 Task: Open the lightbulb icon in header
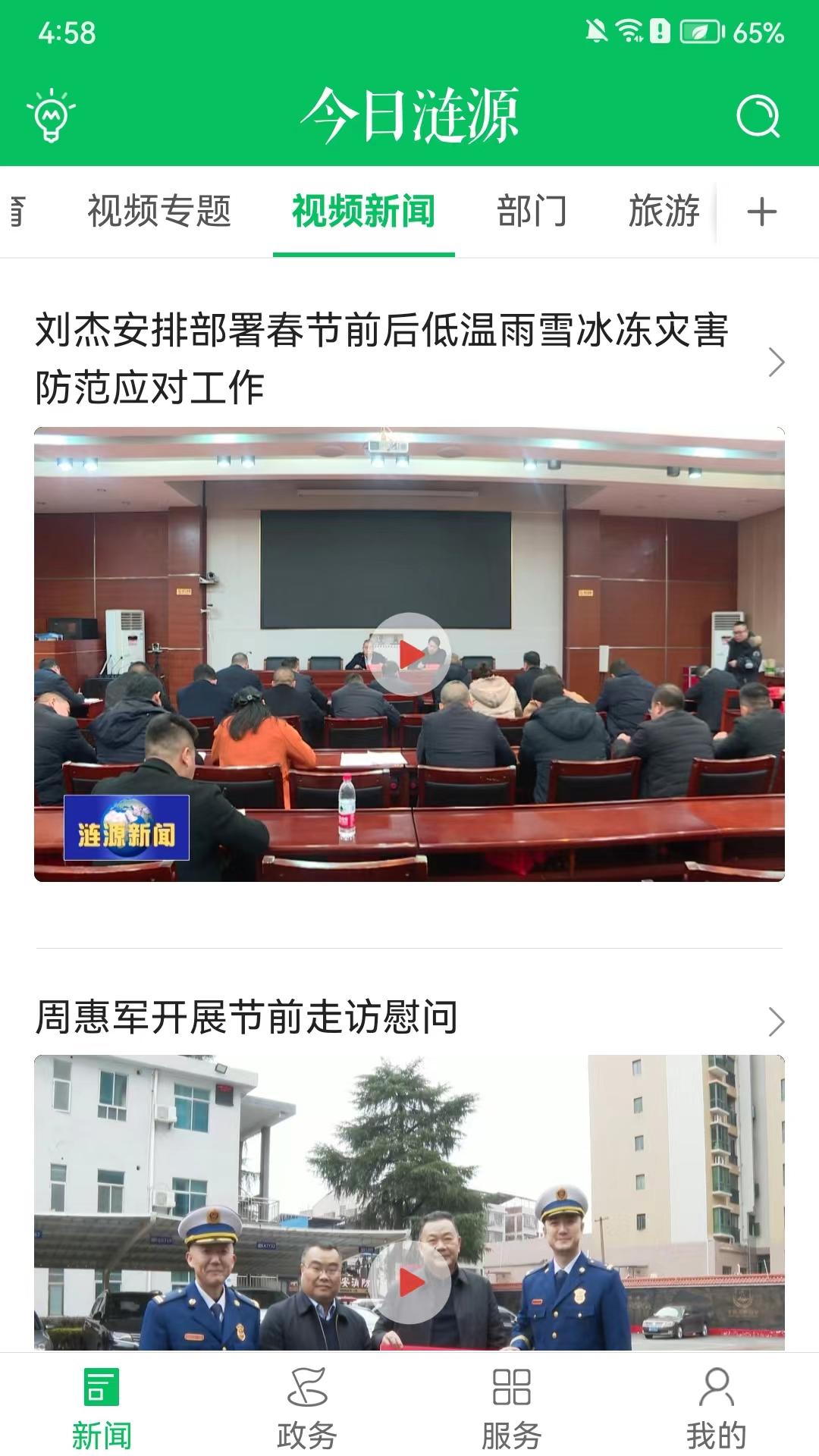(51, 115)
